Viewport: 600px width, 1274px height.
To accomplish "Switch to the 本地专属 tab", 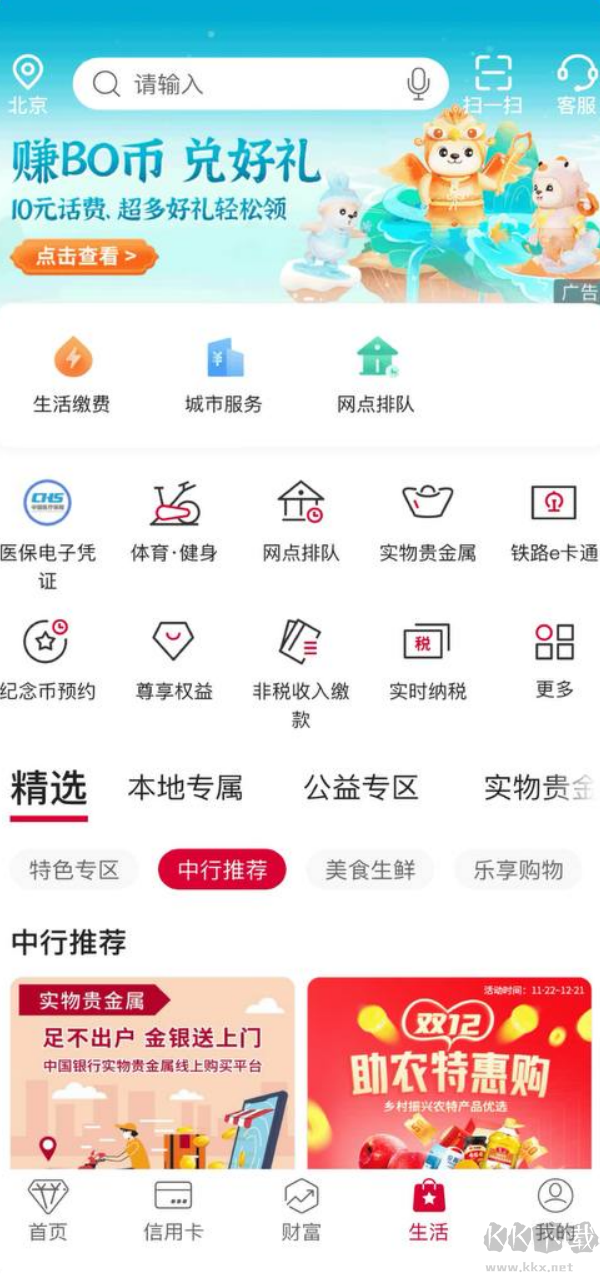I will [185, 788].
